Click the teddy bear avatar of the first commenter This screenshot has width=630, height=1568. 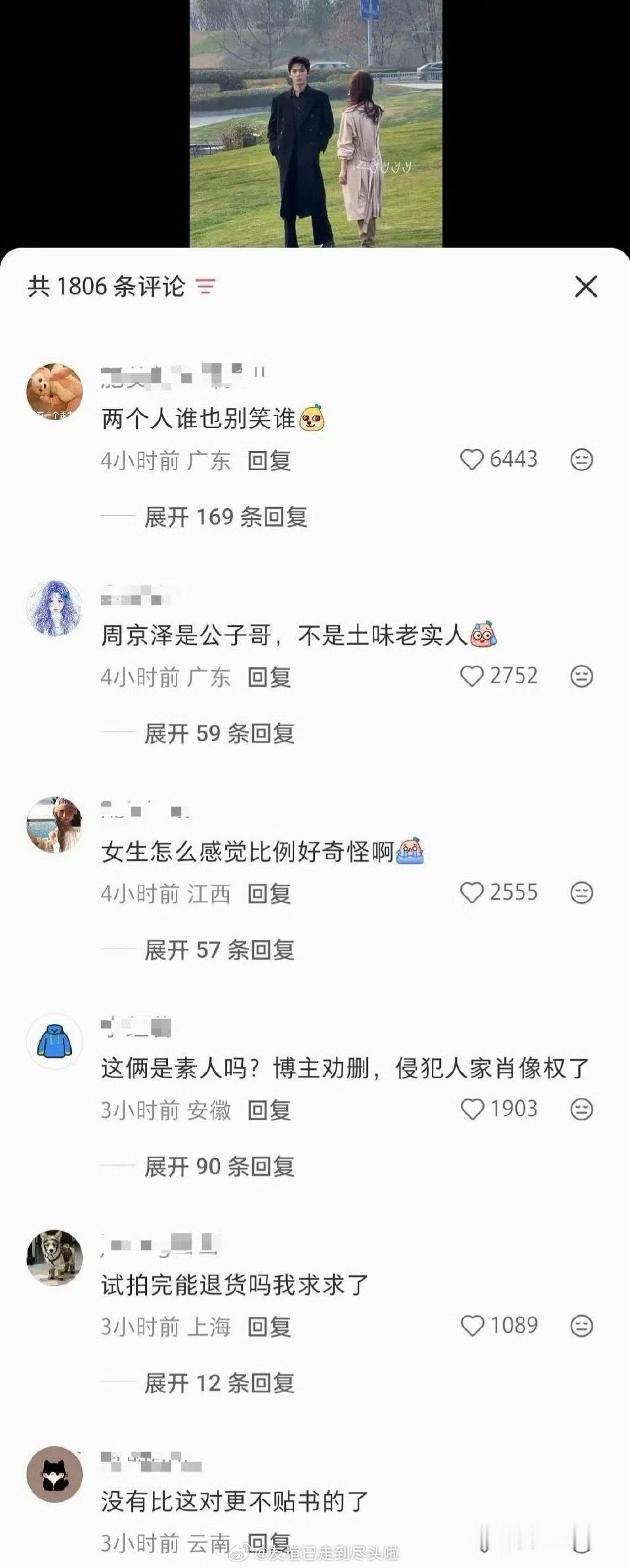55,389
